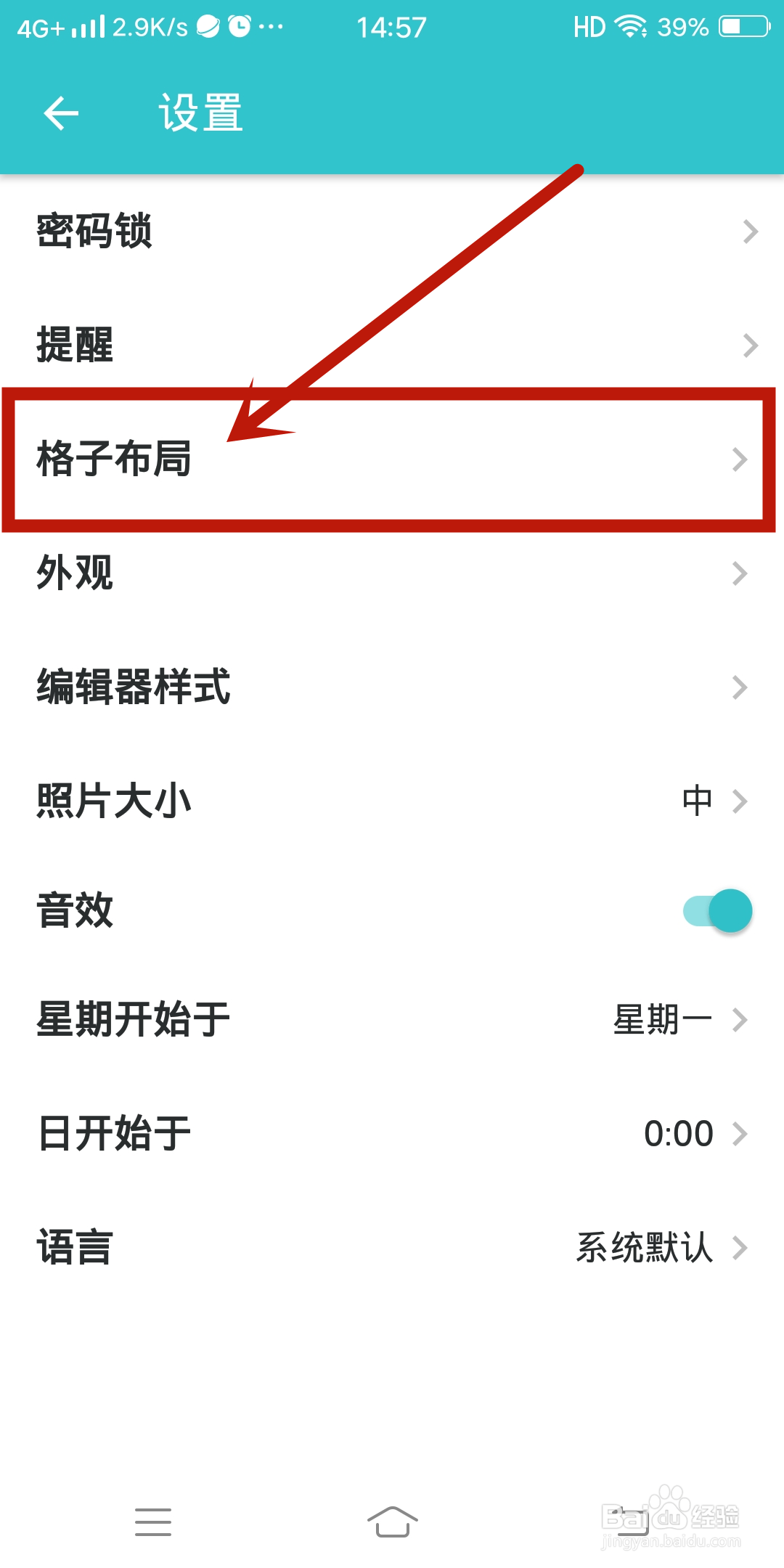Open the 密码锁 password lock option
The image size is (784, 1568).
click(392, 232)
